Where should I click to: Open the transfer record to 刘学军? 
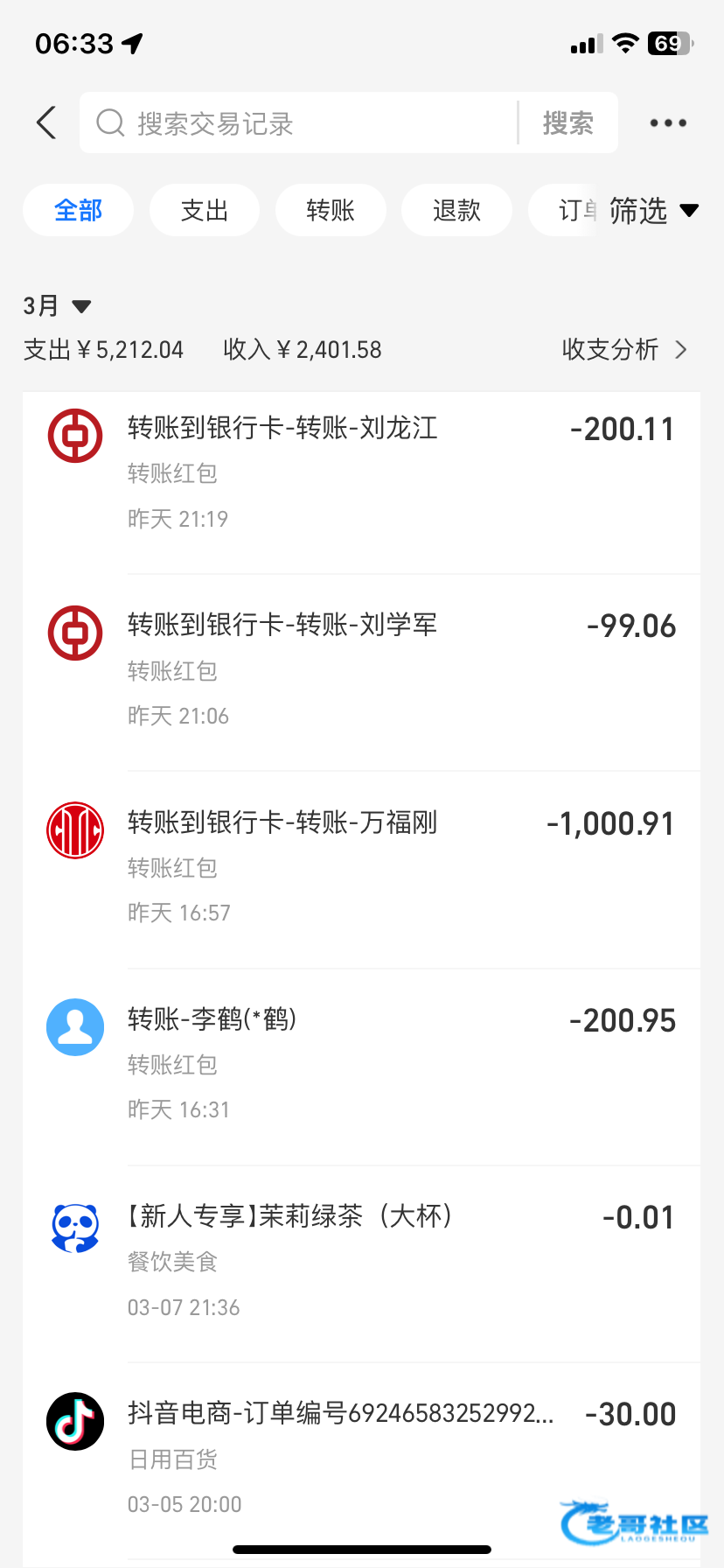click(x=362, y=669)
